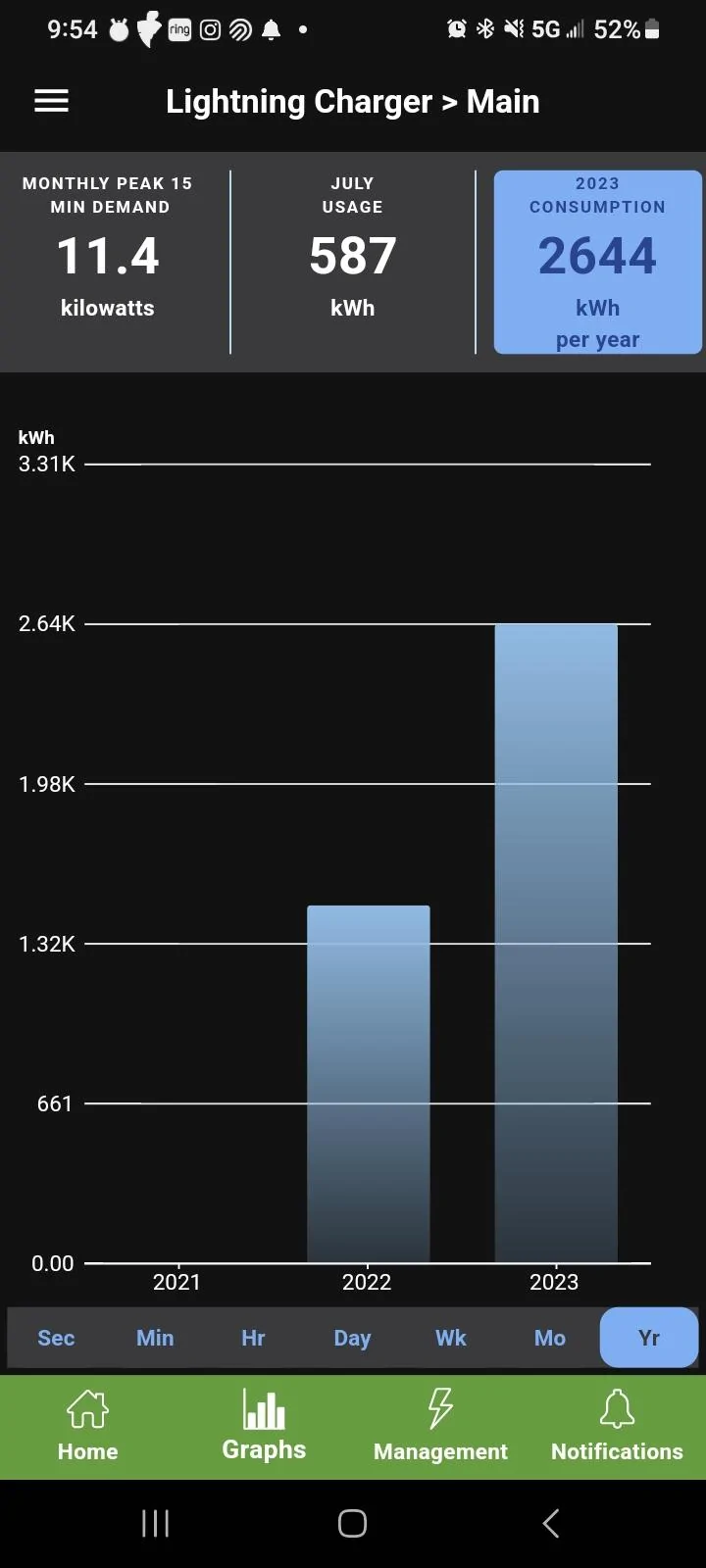
Task: Open the Notifications tab
Action: coord(617,1427)
